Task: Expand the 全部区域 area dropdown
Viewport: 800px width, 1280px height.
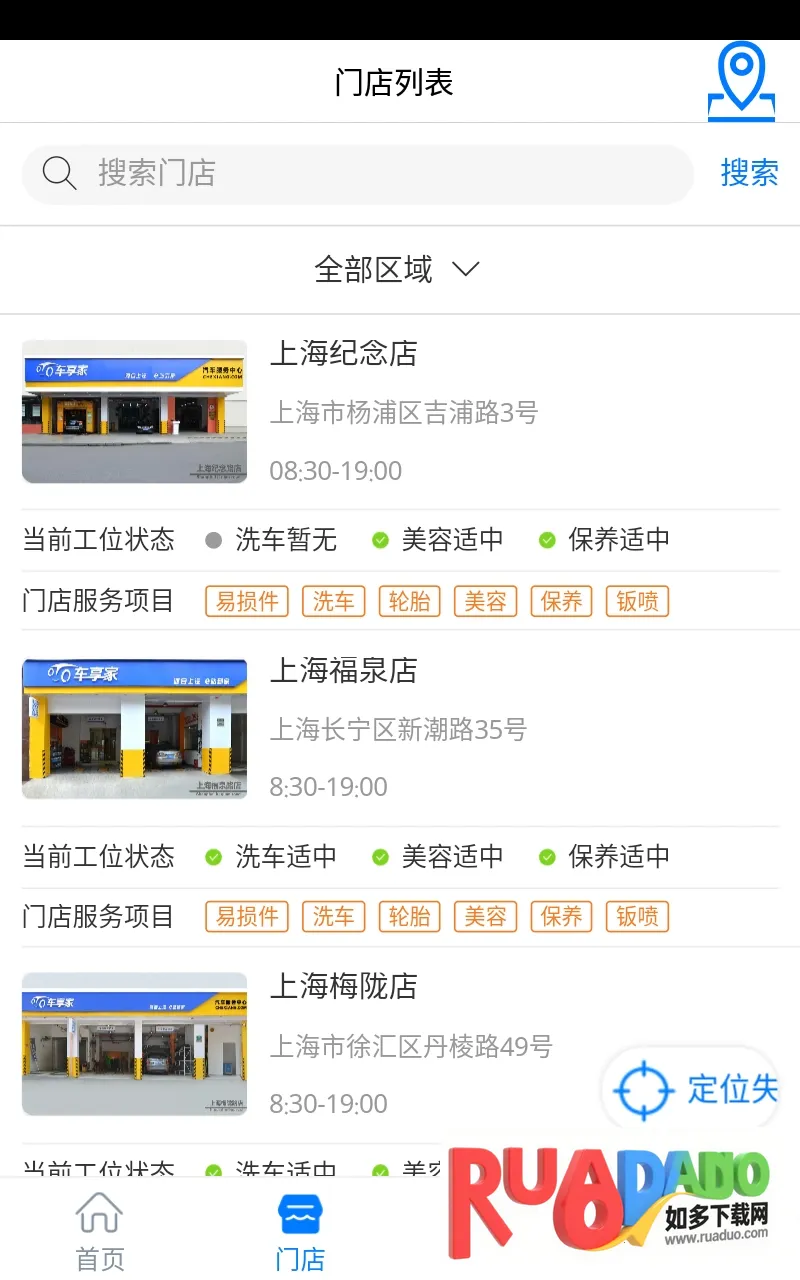Action: (398, 269)
